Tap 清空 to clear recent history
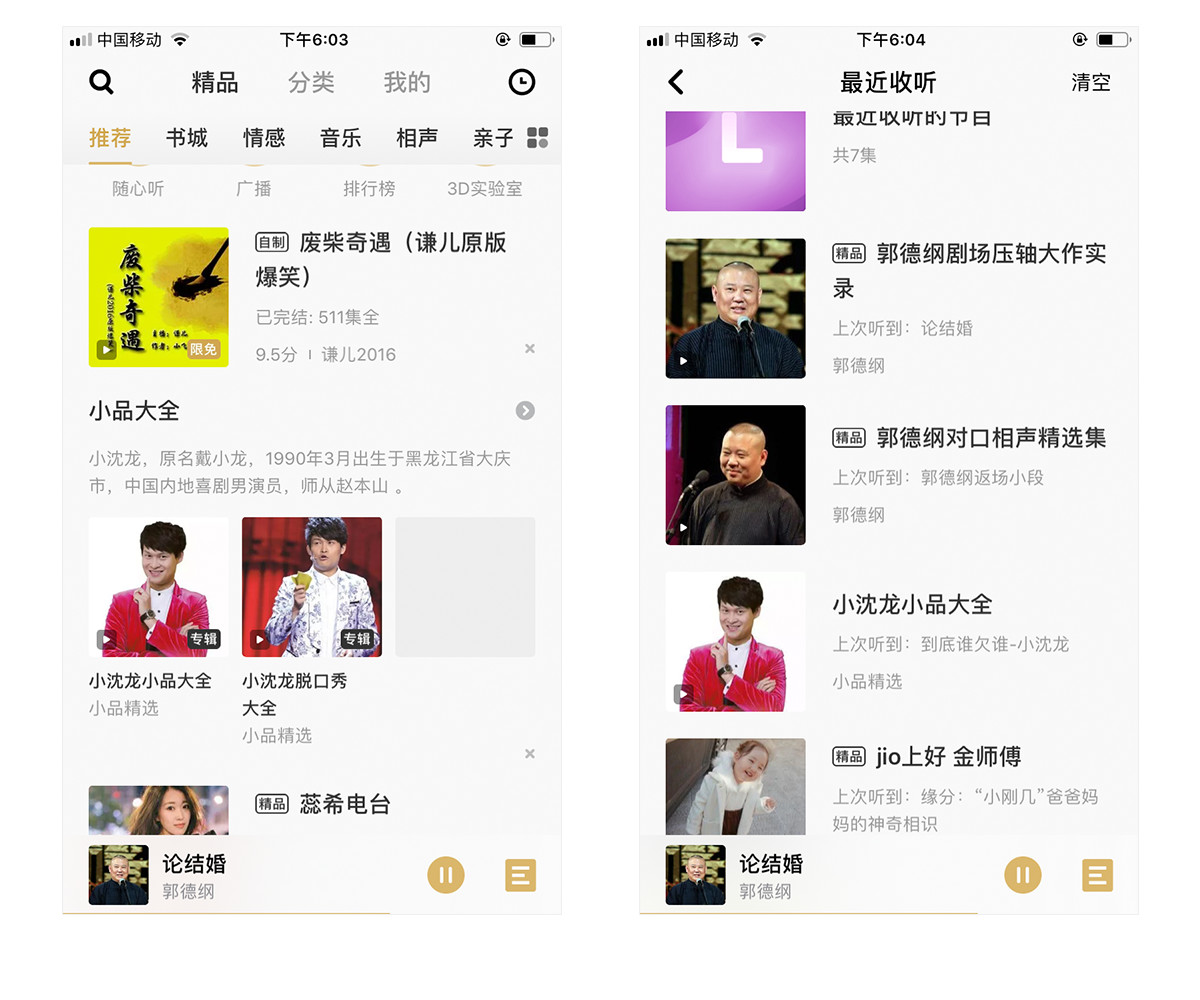 click(x=1090, y=82)
